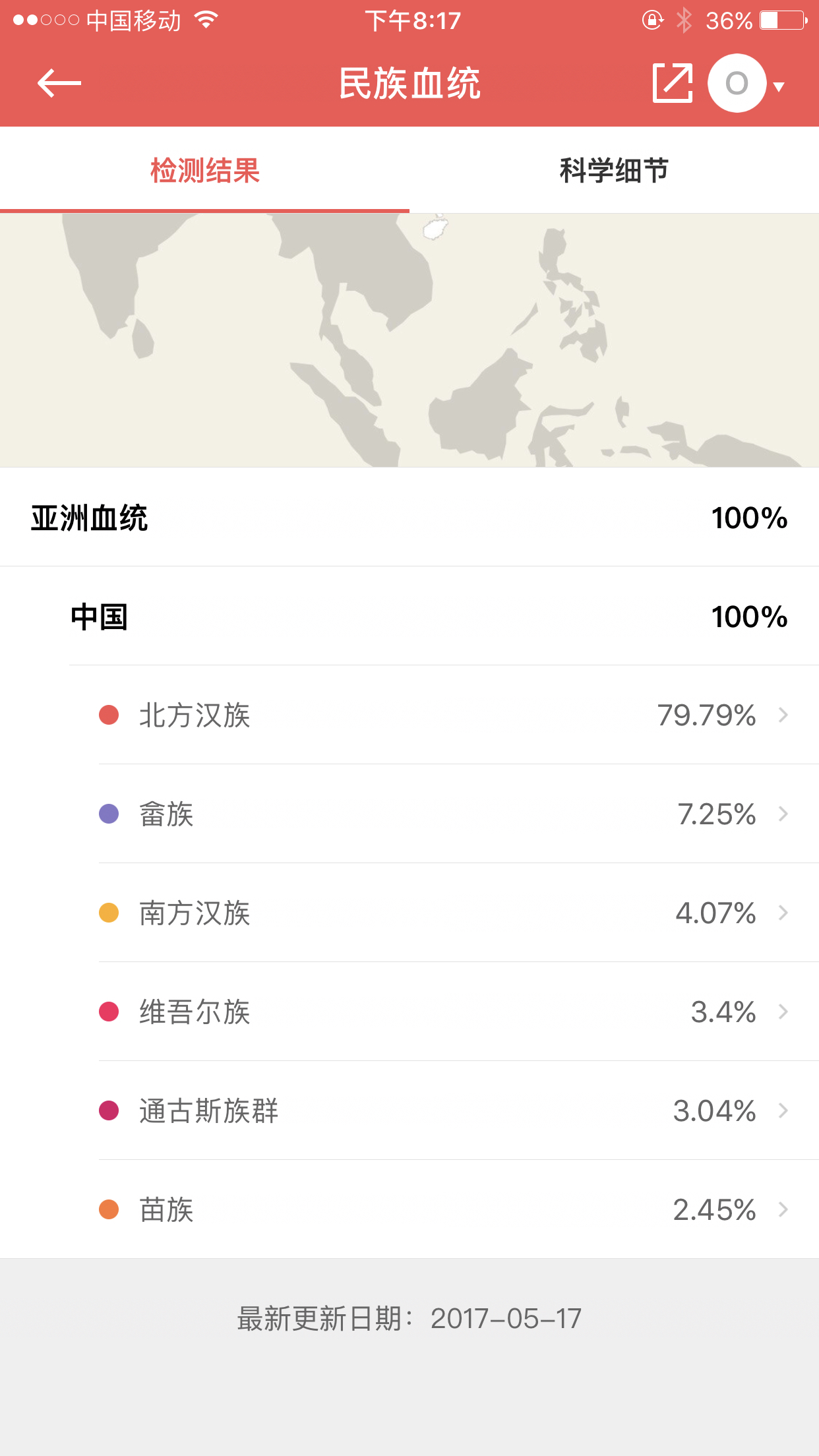
Task: View 通古斯族群 3.04% details
Action: (x=444, y=1110)
